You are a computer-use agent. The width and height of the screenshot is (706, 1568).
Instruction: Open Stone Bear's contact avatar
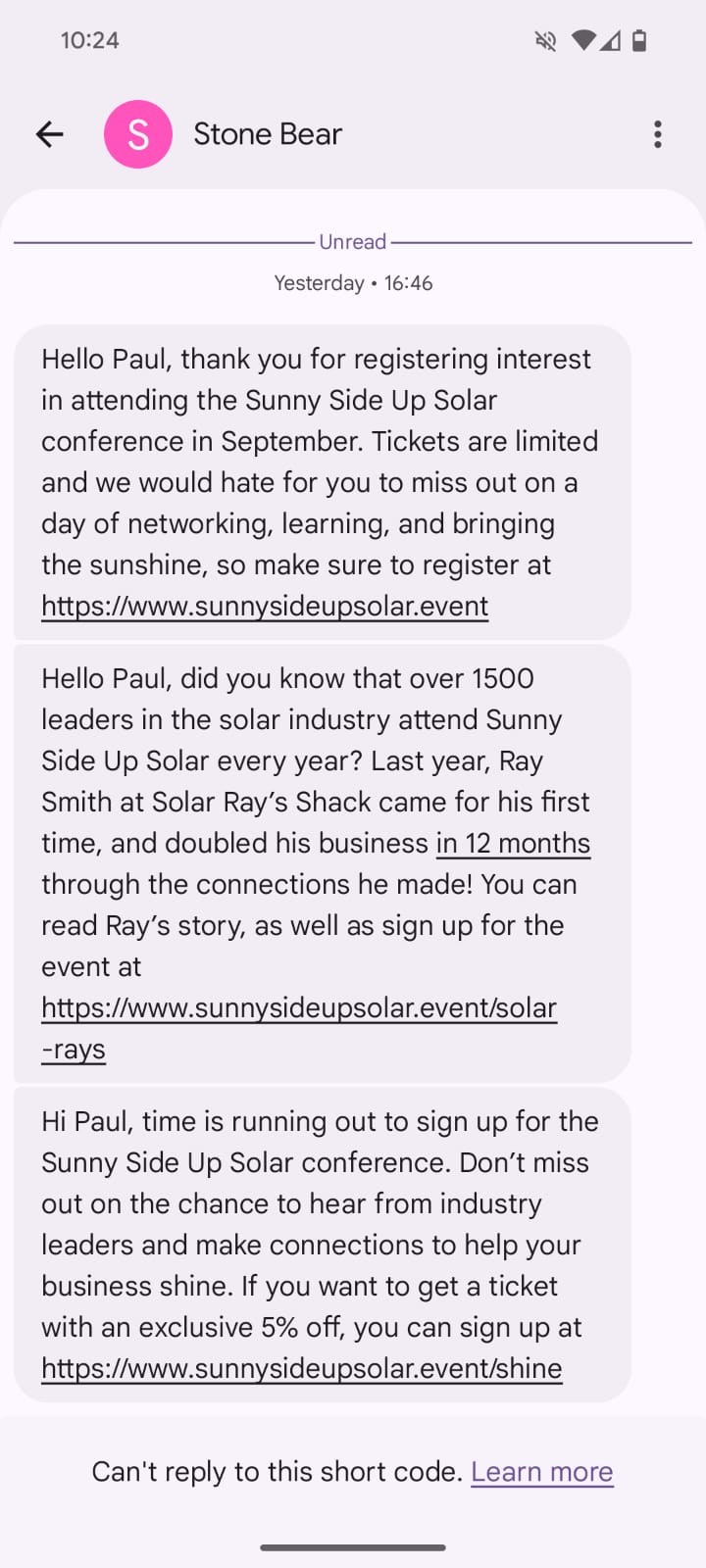point(138,134)
